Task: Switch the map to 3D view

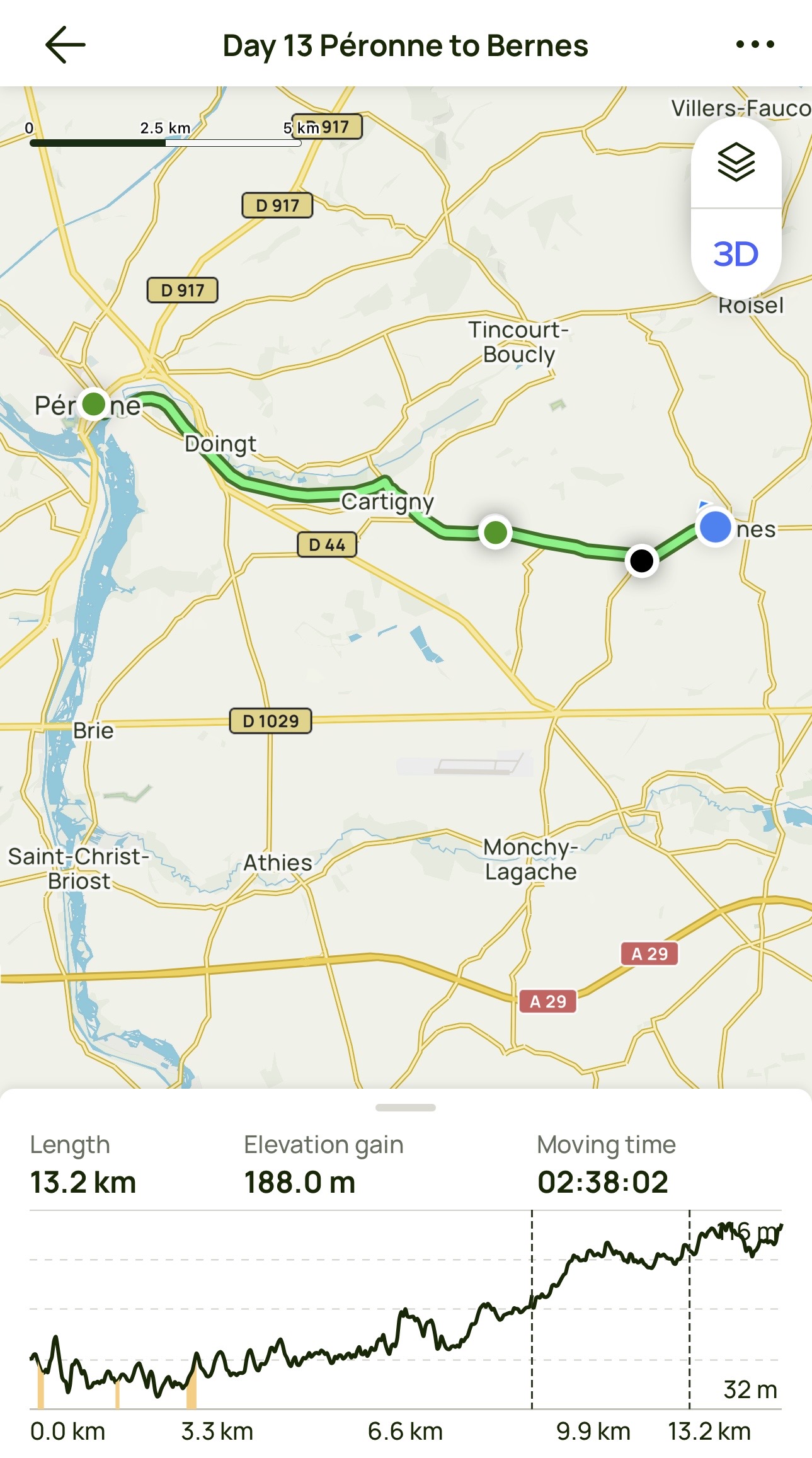Action: pyautogui.click(x=736, y=254)
